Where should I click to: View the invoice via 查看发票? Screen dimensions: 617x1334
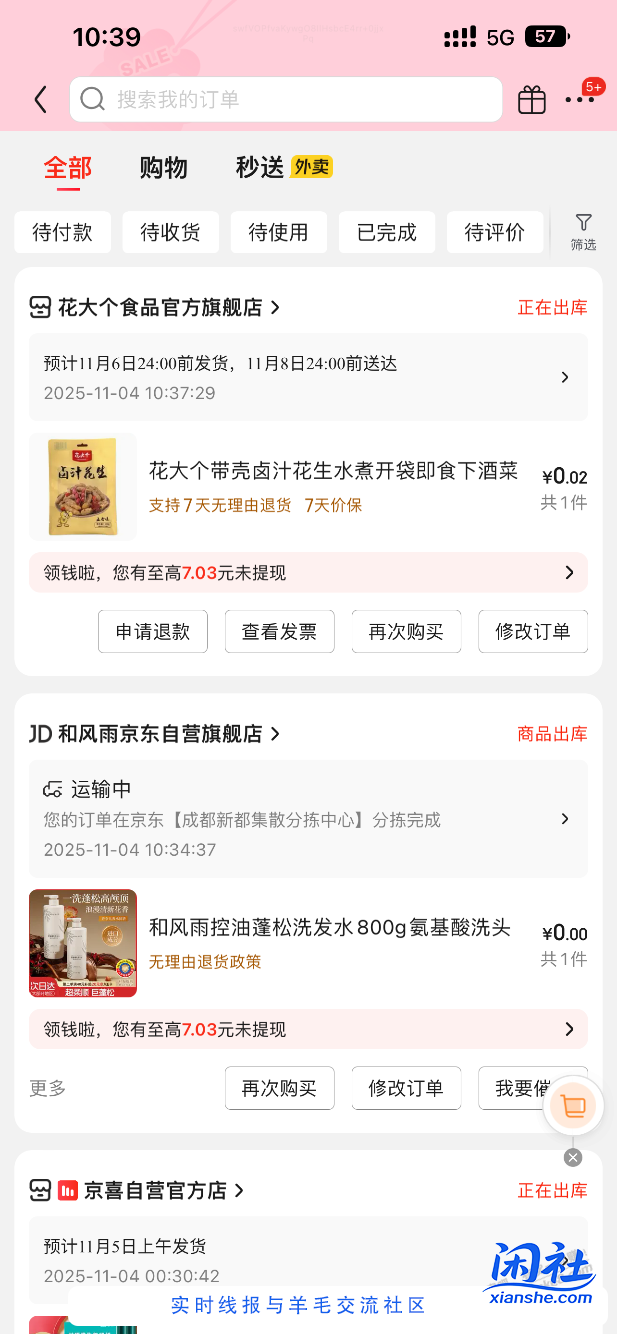[279, 631]
